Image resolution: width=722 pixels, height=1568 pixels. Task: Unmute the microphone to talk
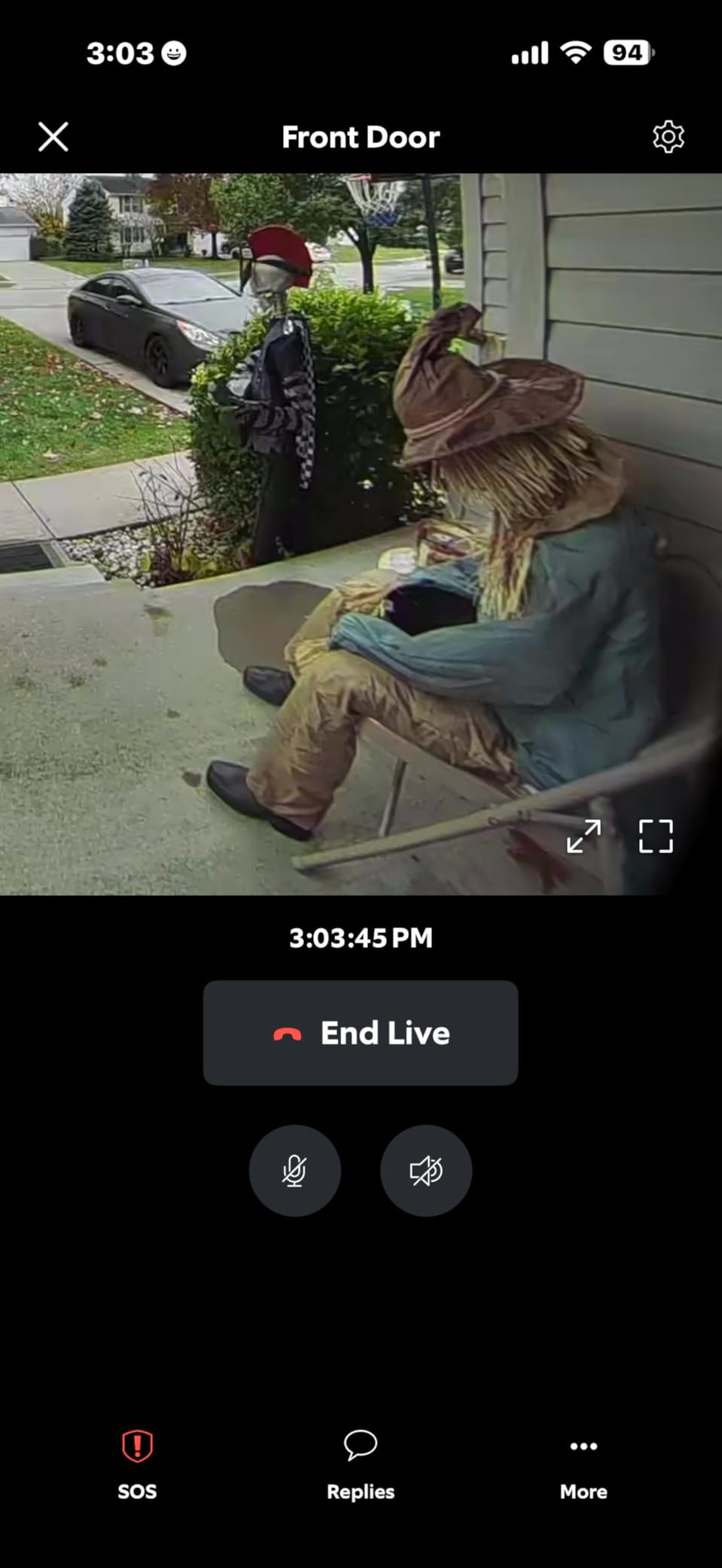pos(294,1171)
